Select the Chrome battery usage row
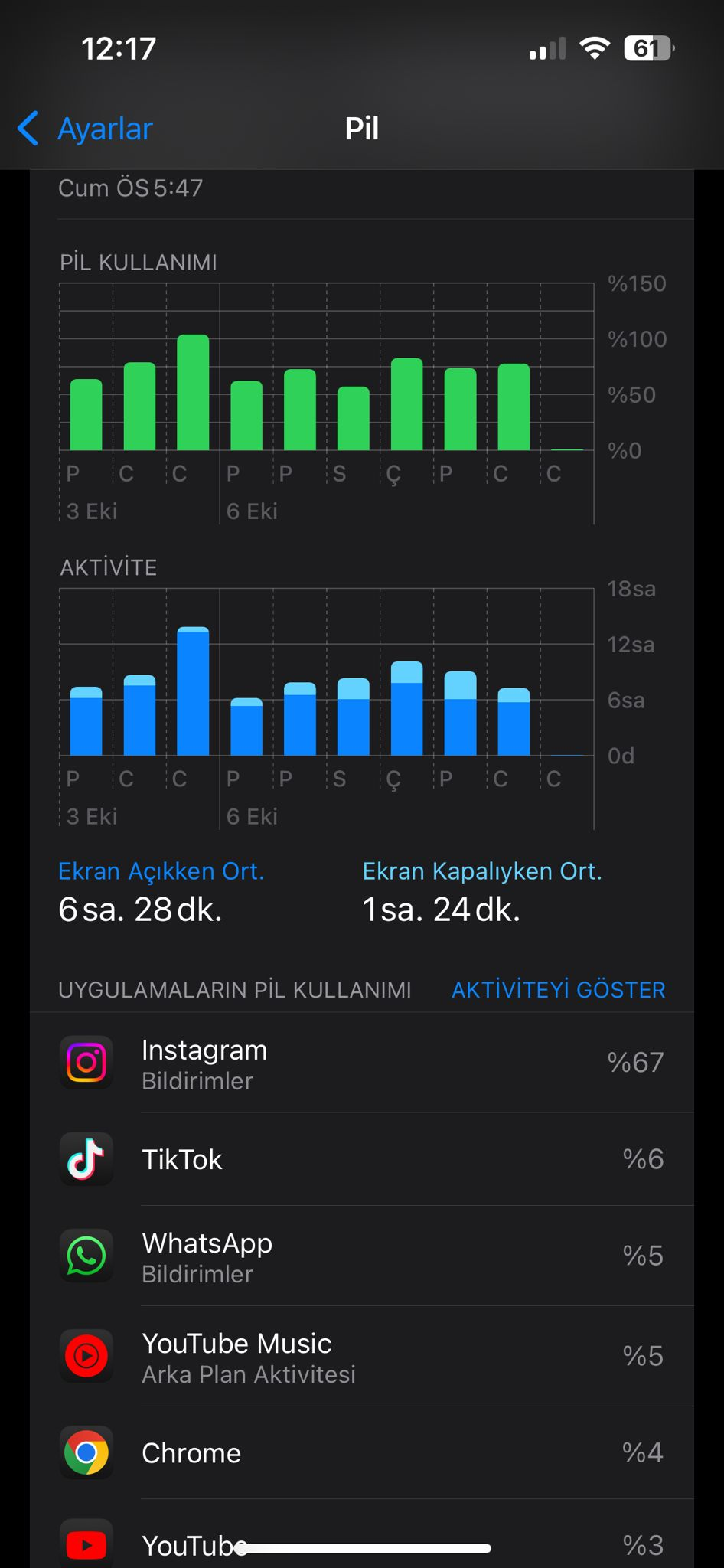Screen dimensions: 724x1568 click(x=361, y=1453)
